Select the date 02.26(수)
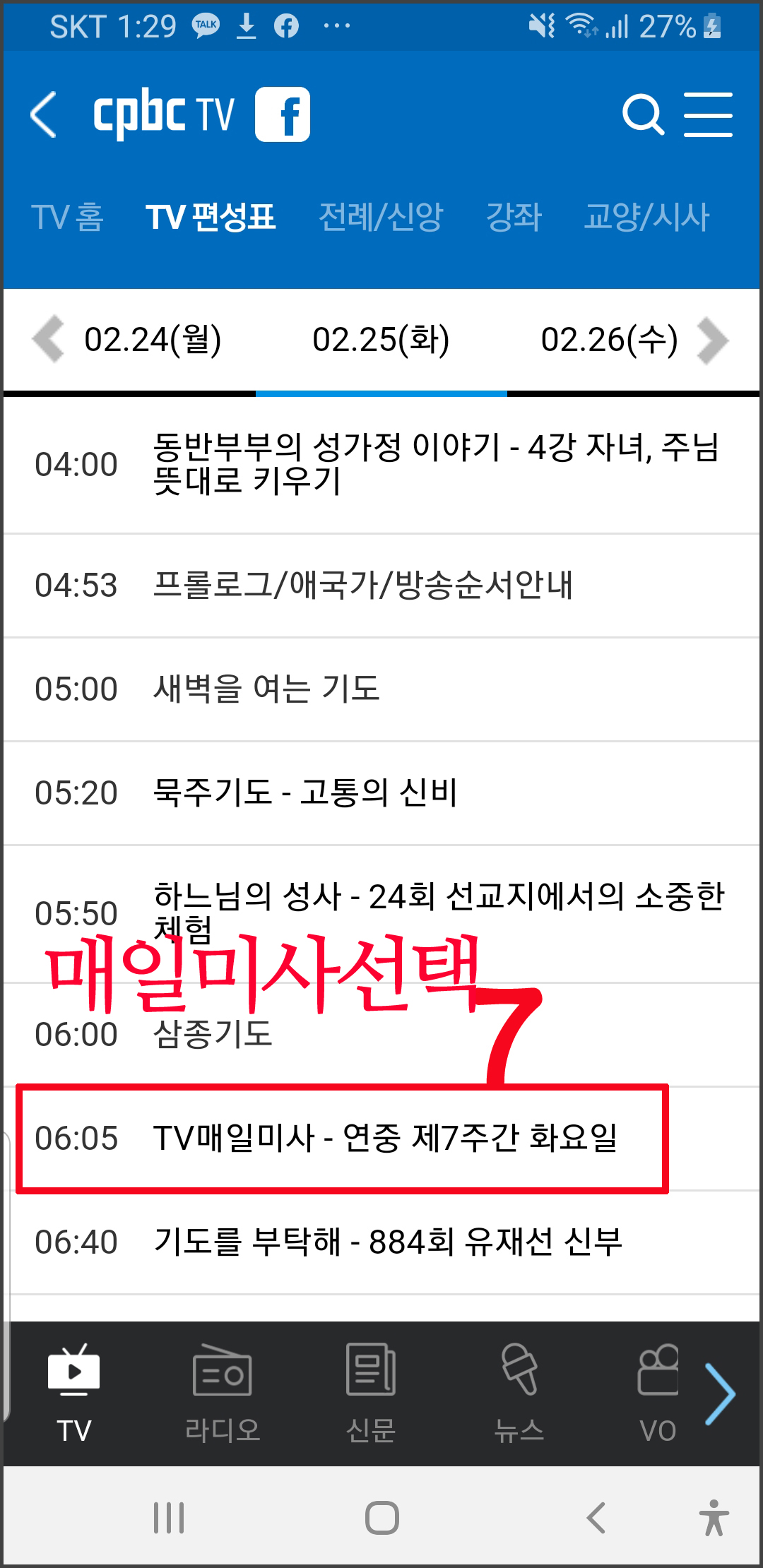Viewport: 763px width, 1568px height. tap(609, 340)
